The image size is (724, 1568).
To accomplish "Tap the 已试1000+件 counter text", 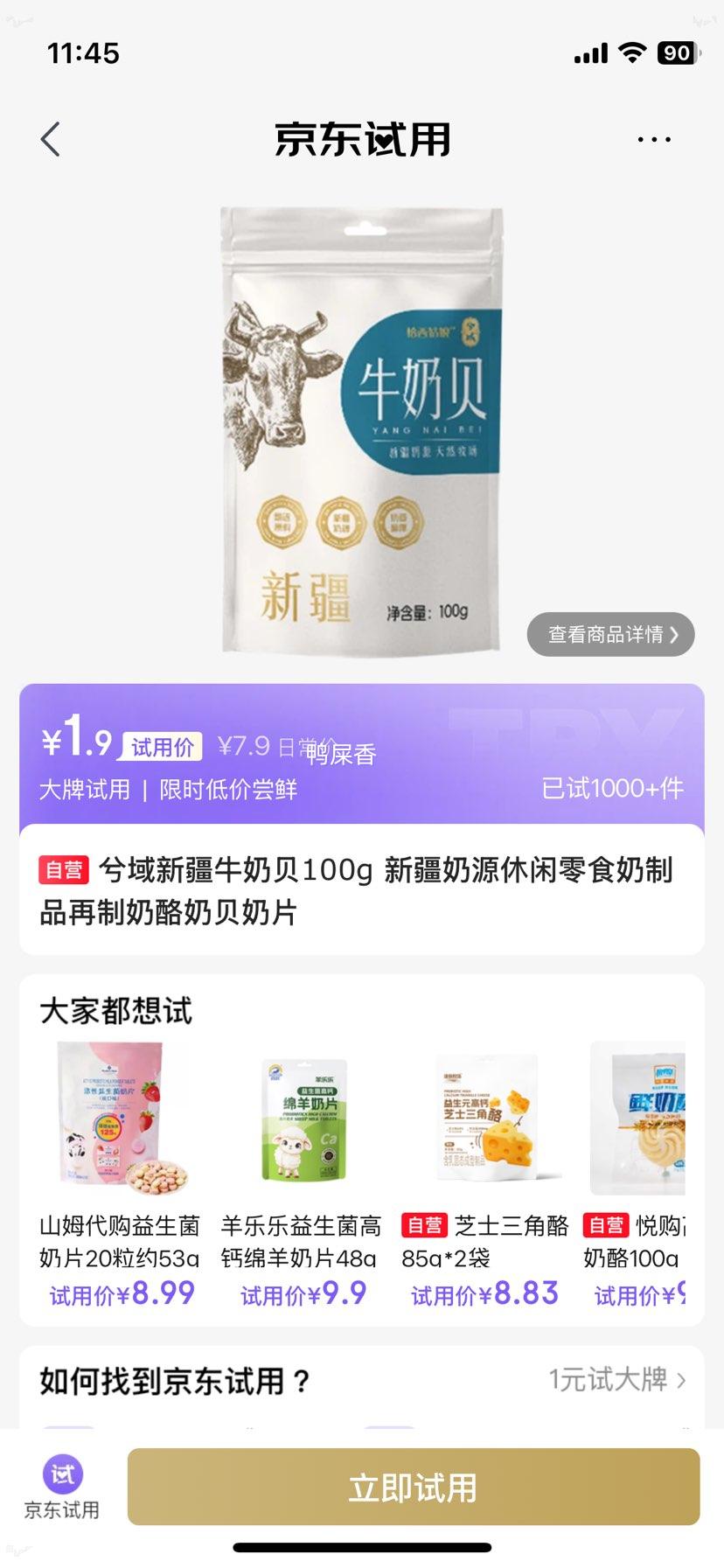I will 614,788.
